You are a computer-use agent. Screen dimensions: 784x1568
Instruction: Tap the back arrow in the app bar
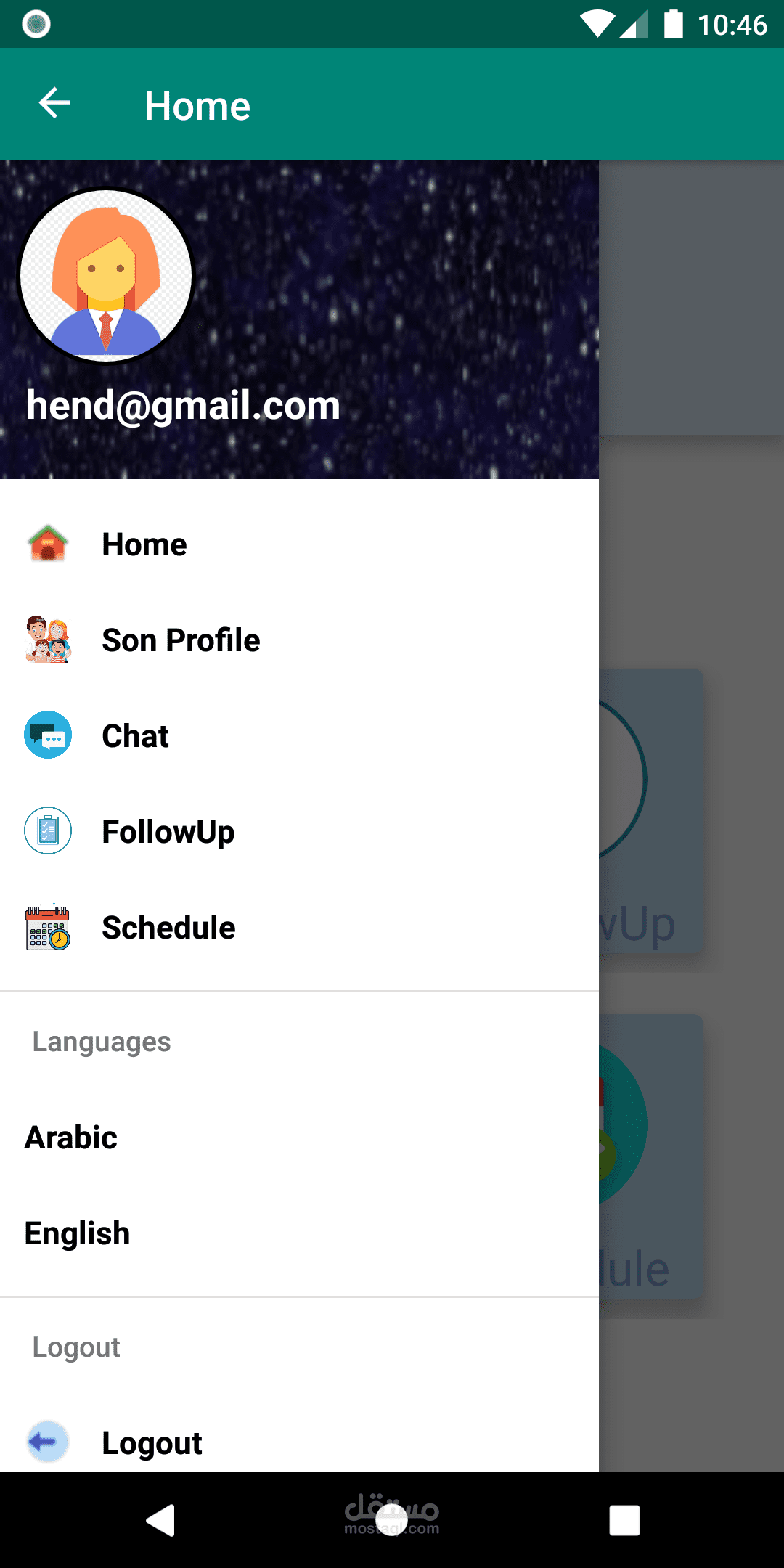(x=54, y=103)
